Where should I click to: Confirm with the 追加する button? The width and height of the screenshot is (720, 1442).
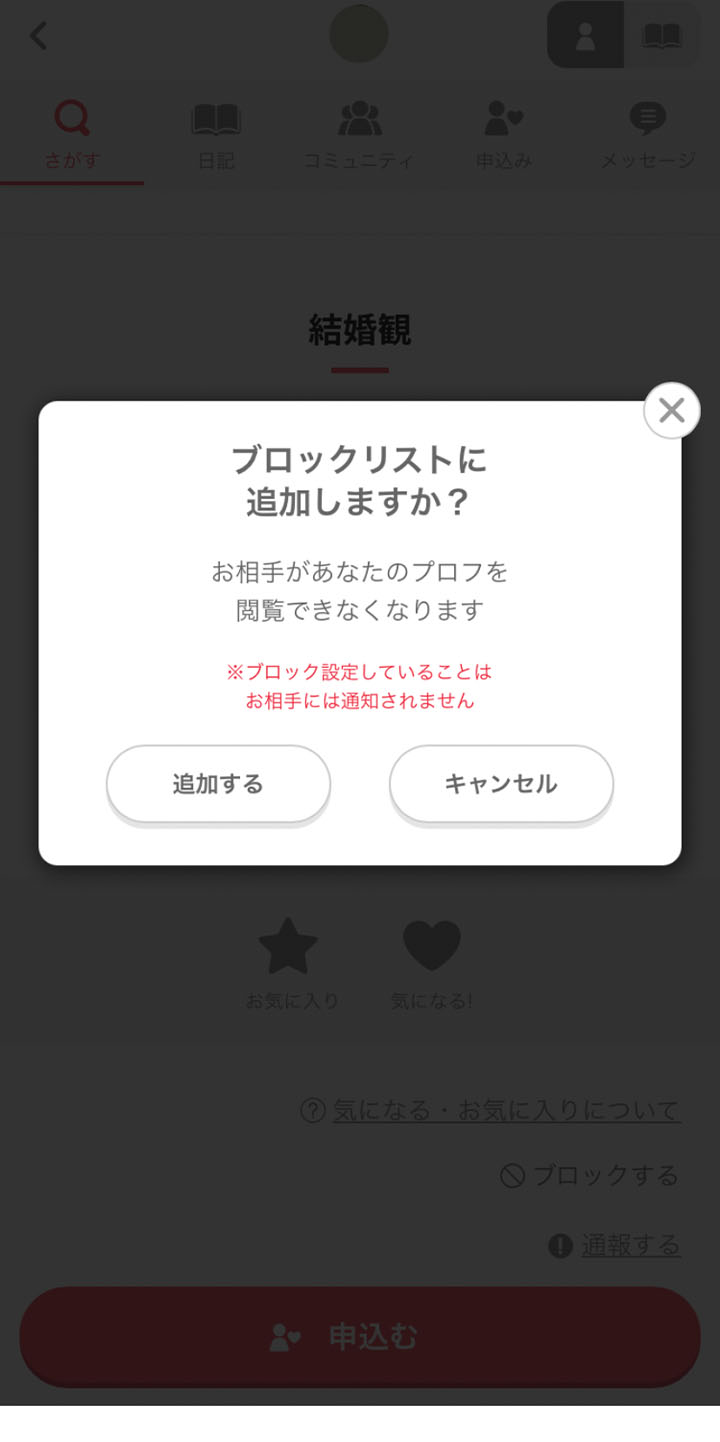pyautogui.click(x=218, y=784)
